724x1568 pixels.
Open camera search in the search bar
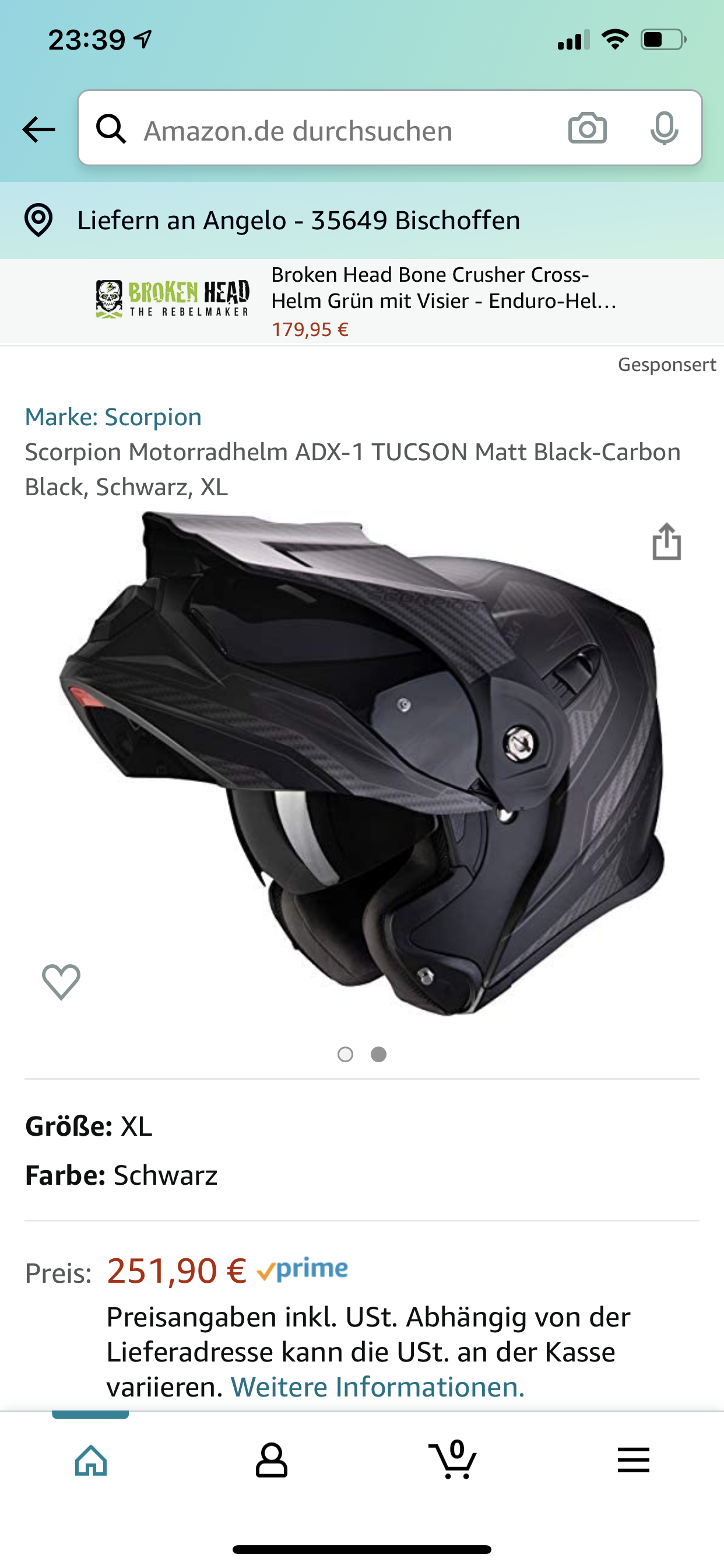click(x=587, y=128)
